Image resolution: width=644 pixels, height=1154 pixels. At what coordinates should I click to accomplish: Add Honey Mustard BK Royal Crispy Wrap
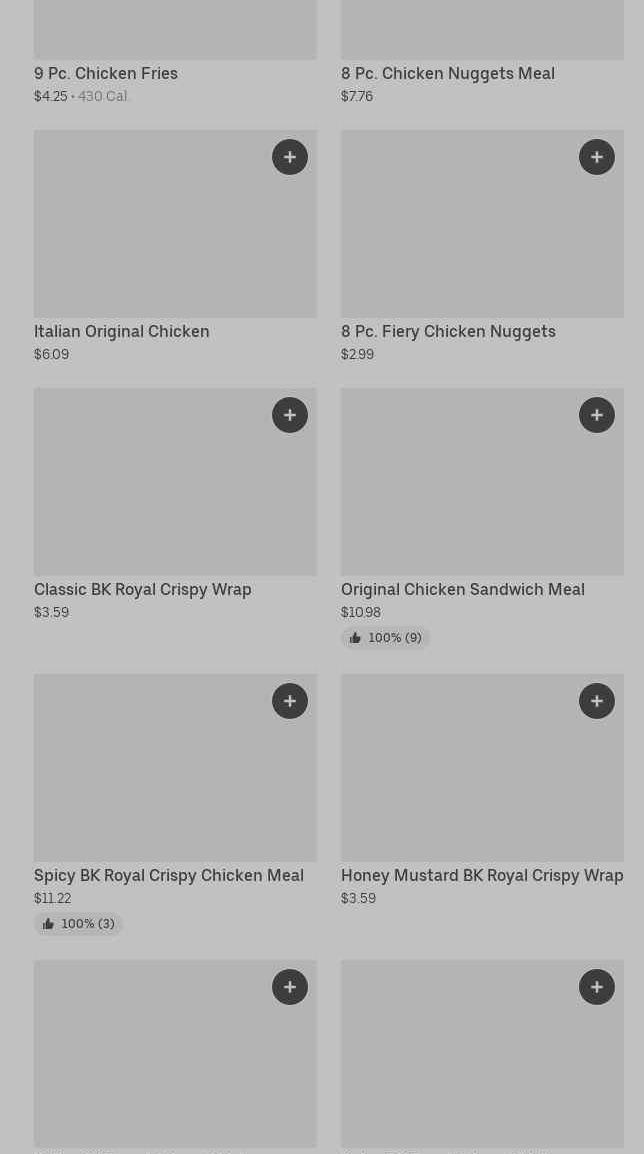(x=597, y=701)
